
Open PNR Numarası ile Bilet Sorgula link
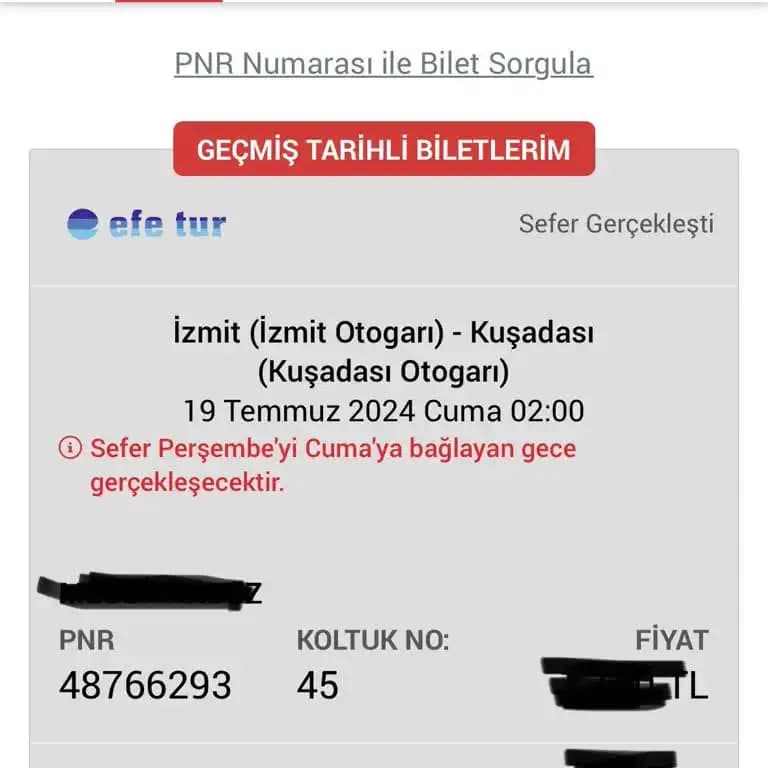click(x=383, y=64)
